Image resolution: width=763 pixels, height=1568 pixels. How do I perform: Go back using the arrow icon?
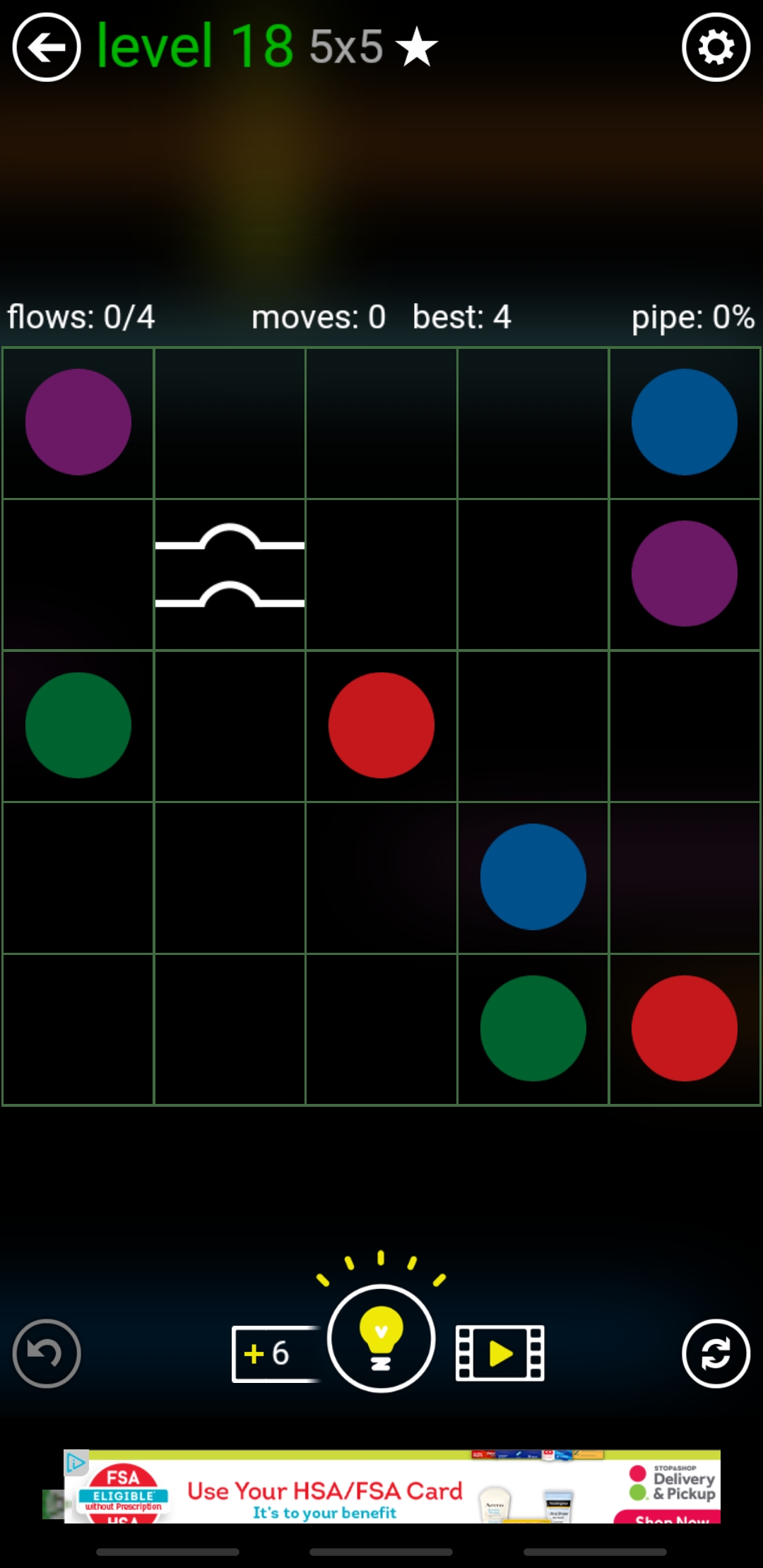point(47,48)
